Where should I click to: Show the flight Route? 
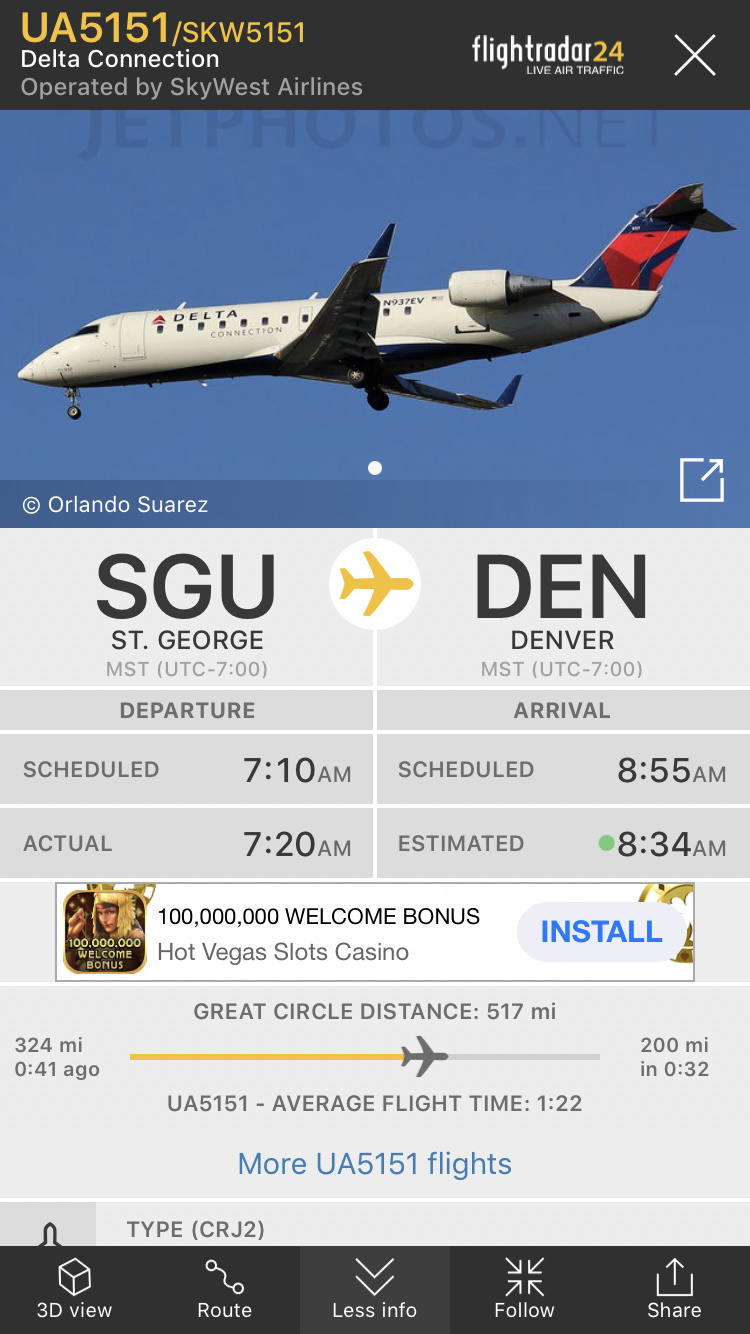[x=224, y=1290]
